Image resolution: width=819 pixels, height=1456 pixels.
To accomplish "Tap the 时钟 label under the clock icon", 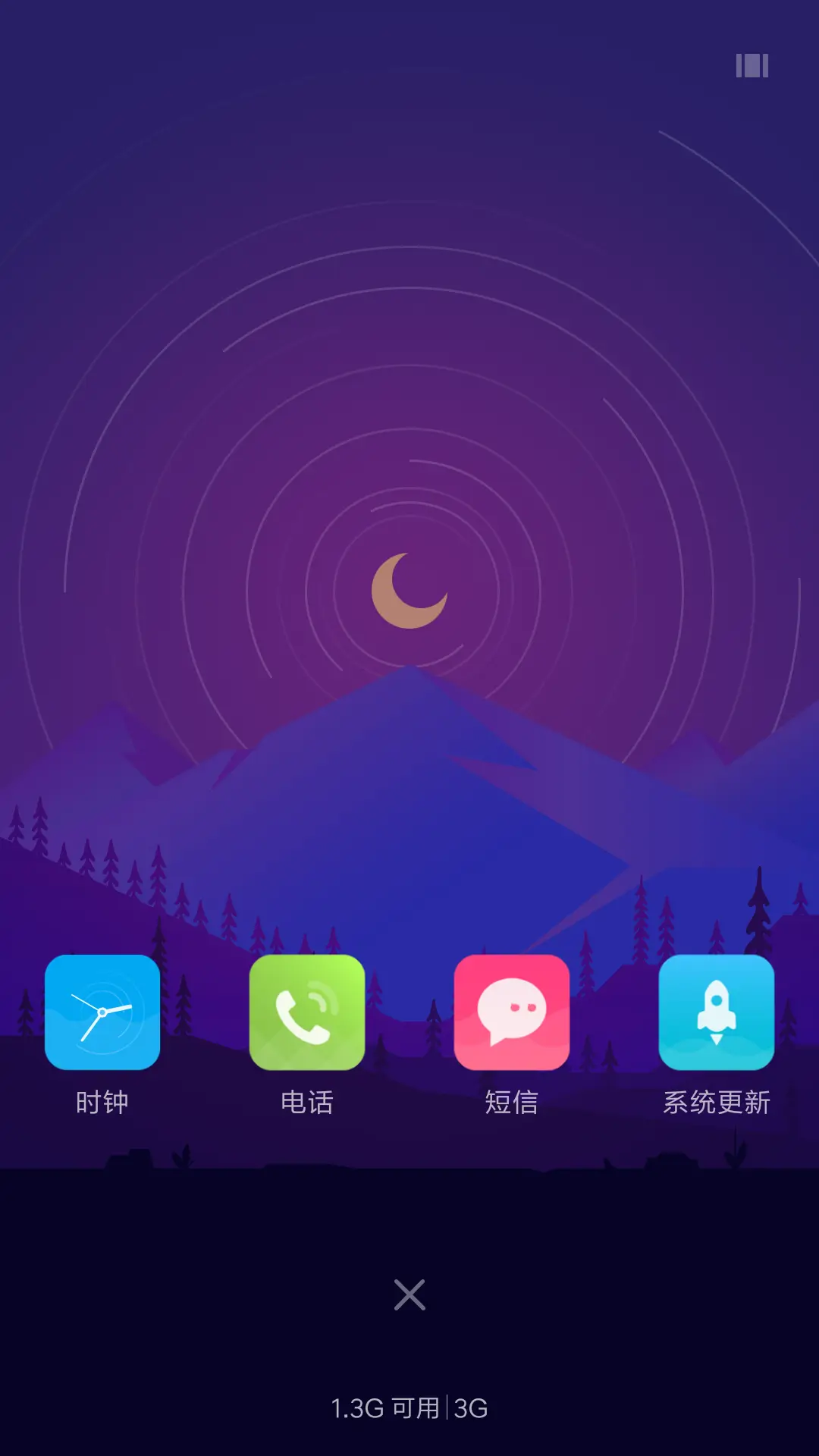I will pyautogui.click(x=102, y=1103).
